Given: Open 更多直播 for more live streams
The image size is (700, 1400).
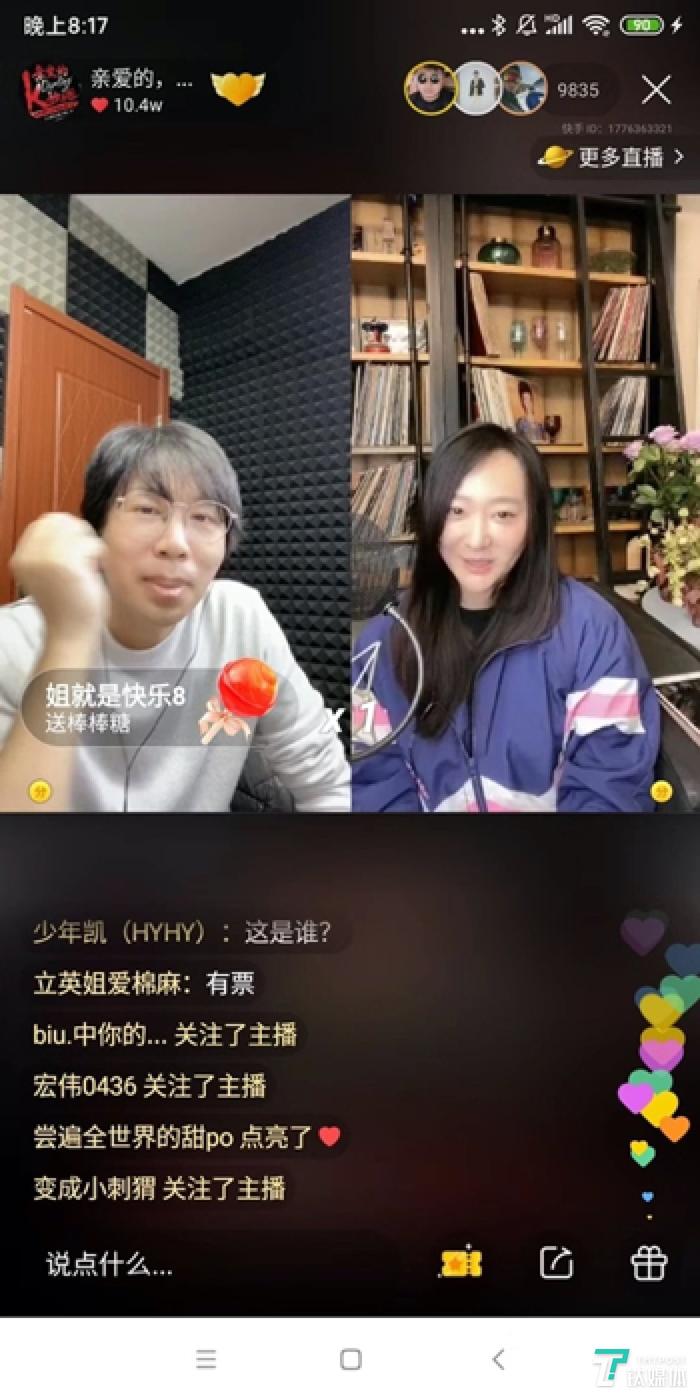Looking at the screenshot, I should 611,157.
